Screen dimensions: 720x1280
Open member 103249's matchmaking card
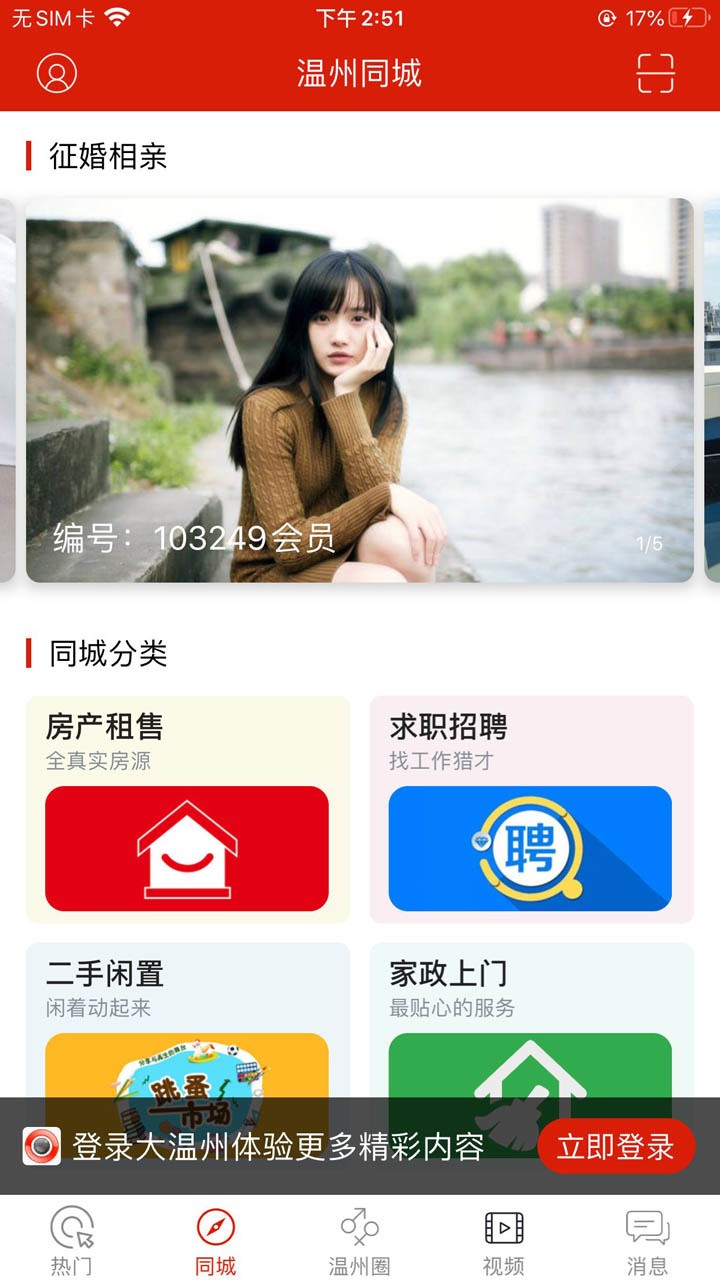(360, 390)
